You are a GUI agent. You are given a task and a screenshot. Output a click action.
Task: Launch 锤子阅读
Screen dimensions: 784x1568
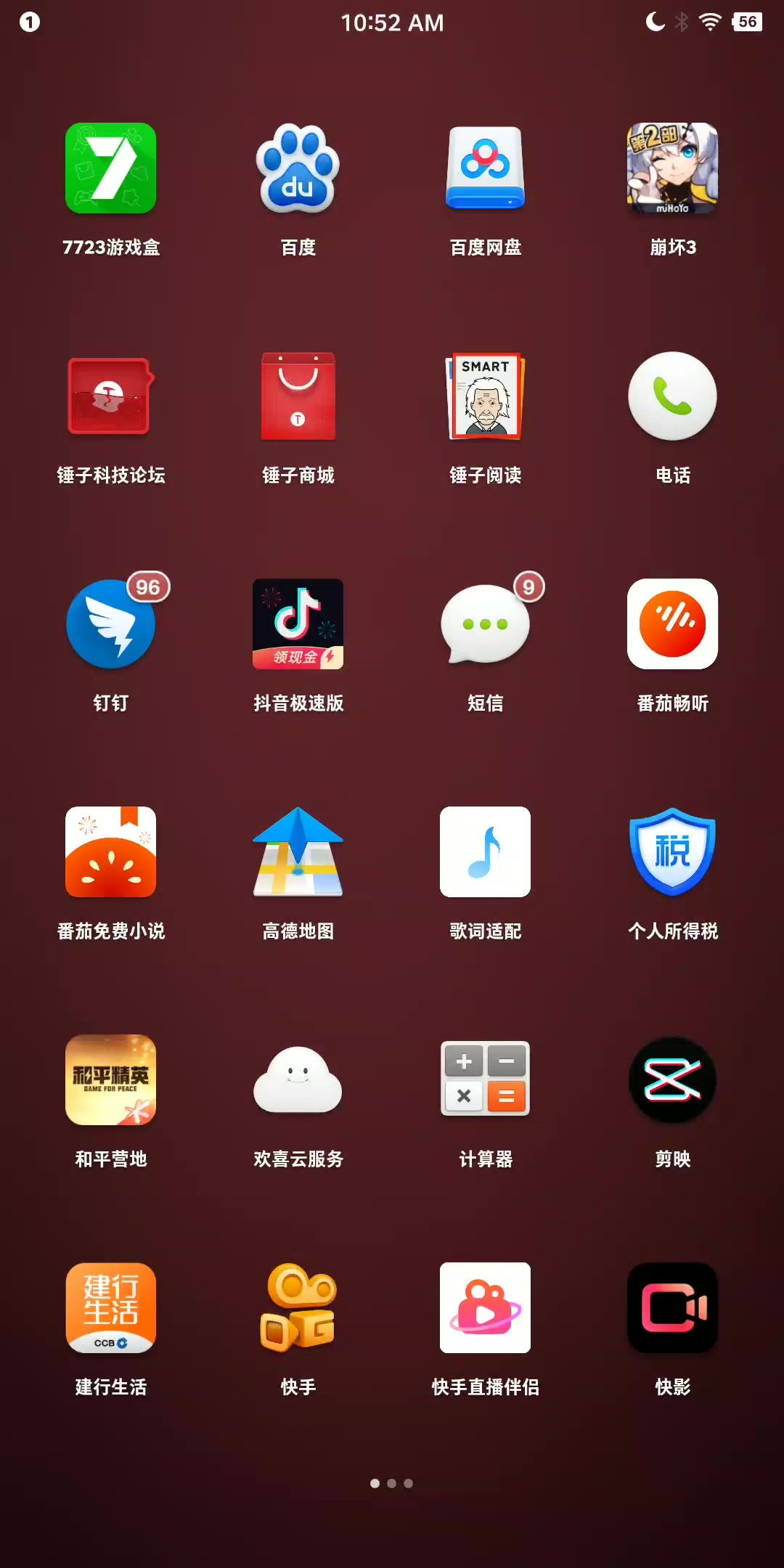(485, 396)
